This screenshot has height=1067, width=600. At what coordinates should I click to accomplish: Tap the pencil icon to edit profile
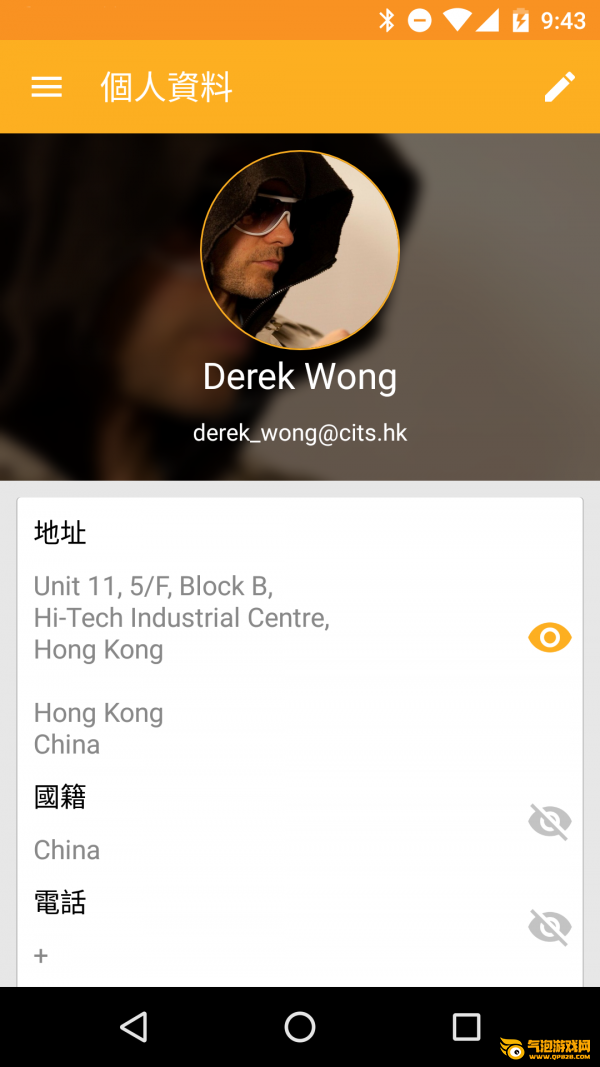tap(559, 87)
